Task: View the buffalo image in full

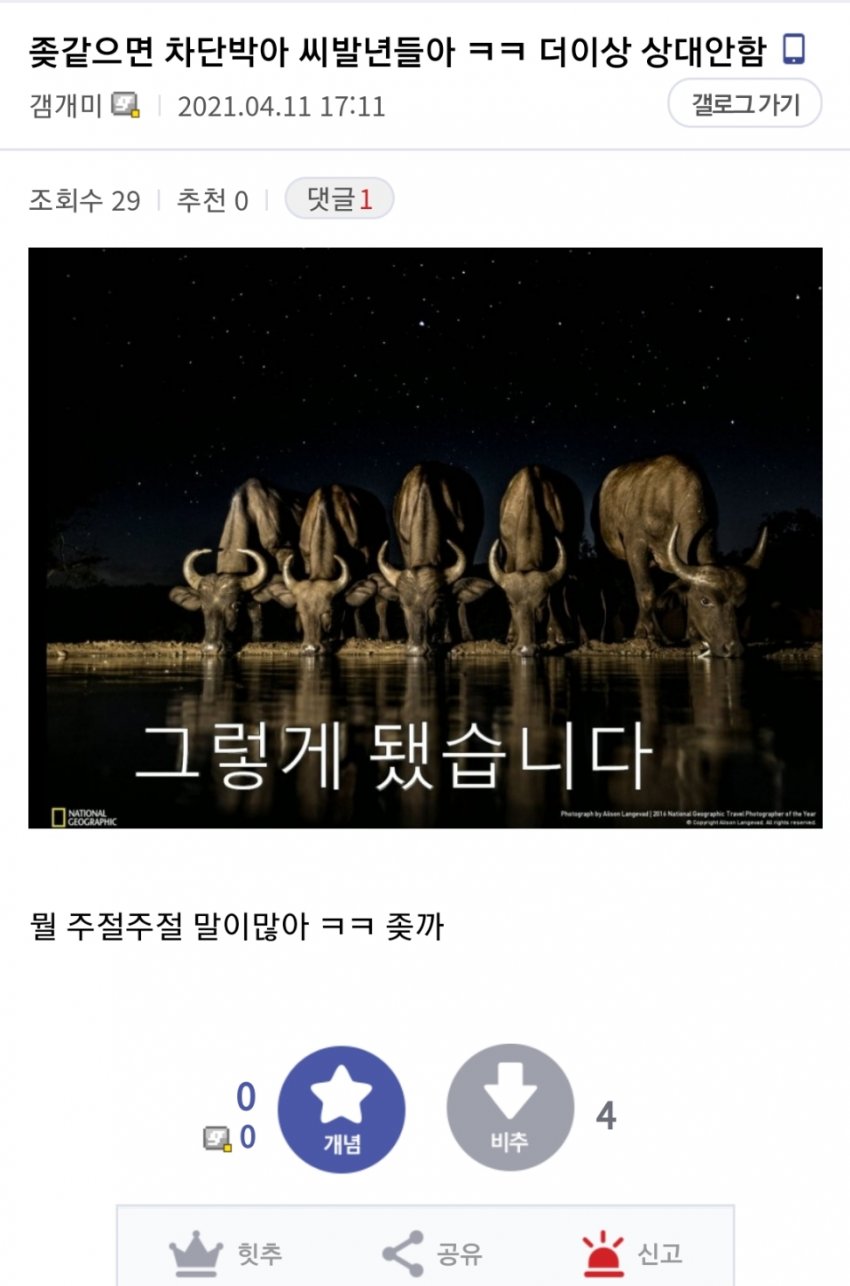Action: [425, 538]
